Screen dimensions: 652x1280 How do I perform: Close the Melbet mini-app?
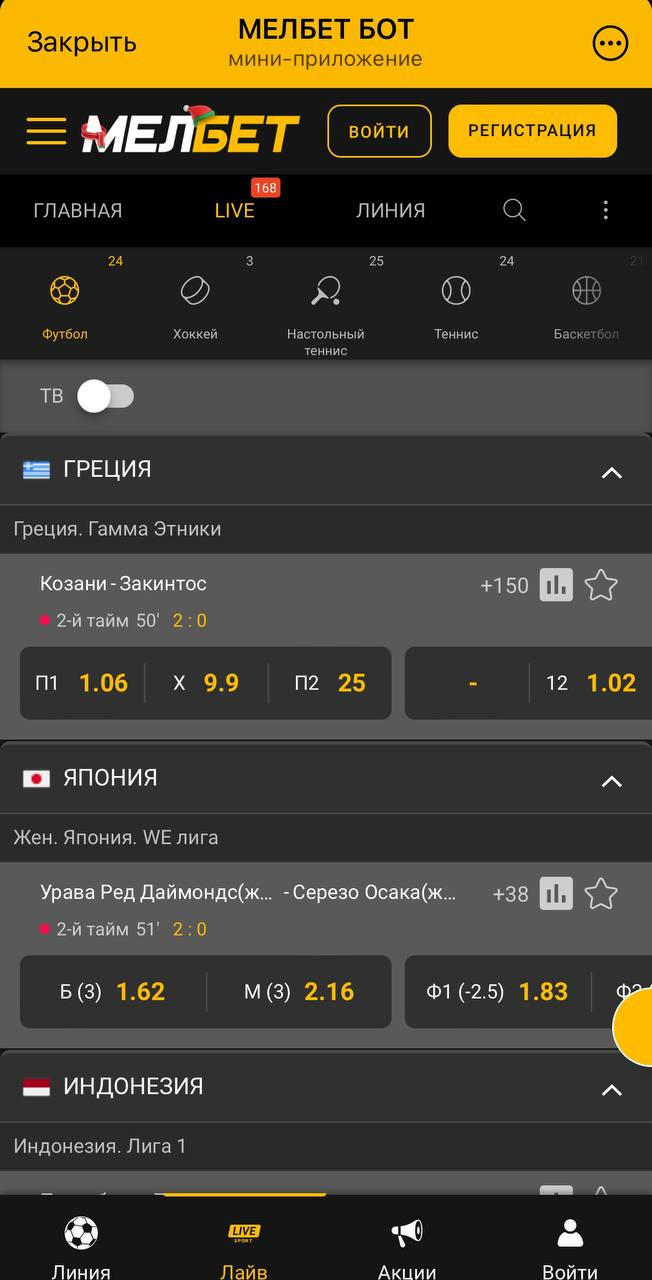81,43
